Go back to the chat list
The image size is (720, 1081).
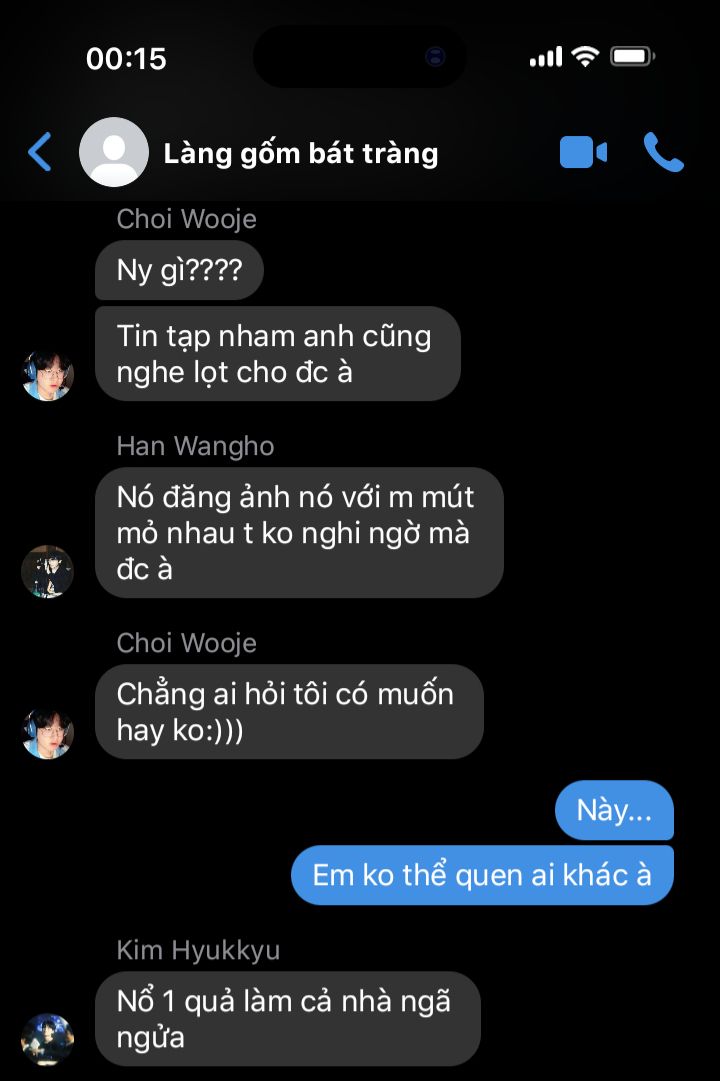click(40, 153)
